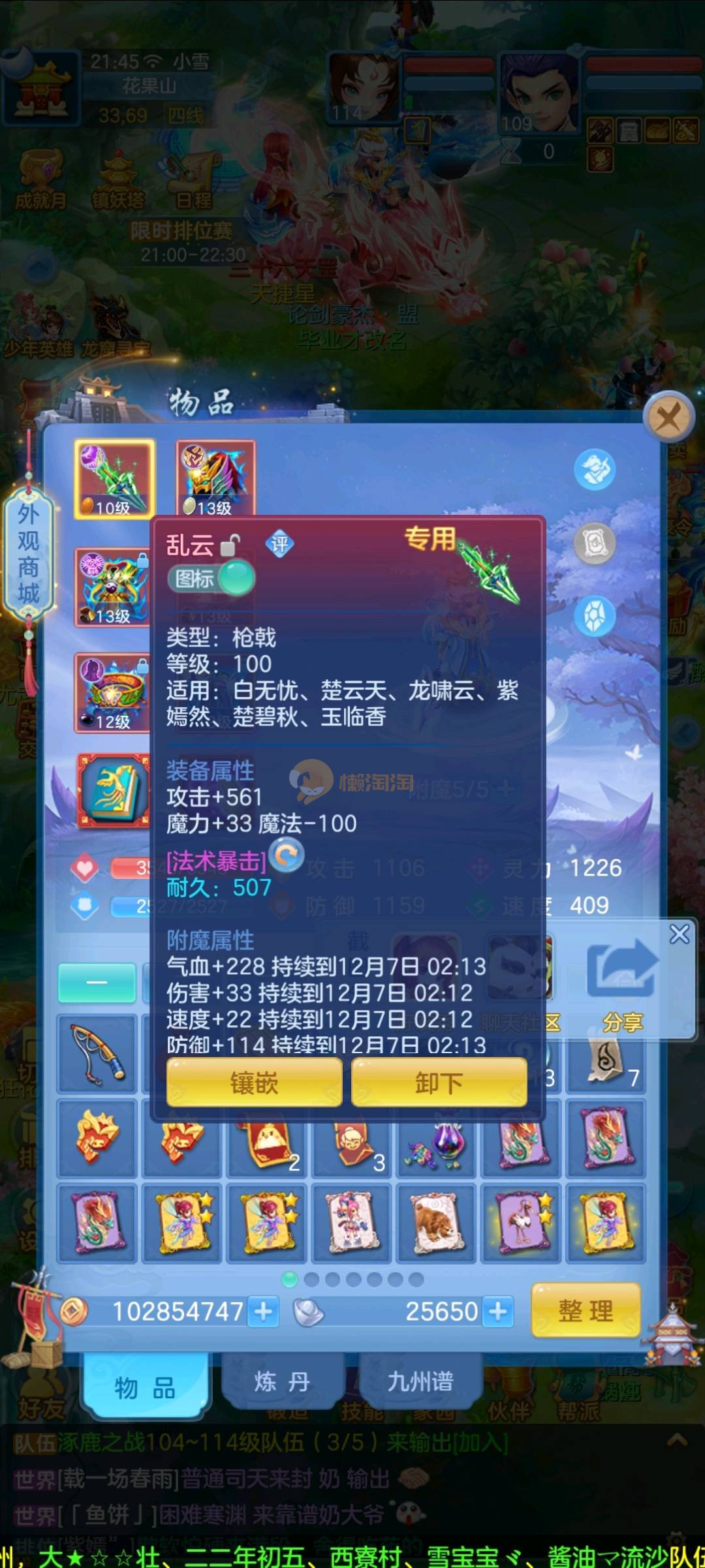
Task: Tap 卸下 to unequip the weapon
Action: coord(439,1083)
